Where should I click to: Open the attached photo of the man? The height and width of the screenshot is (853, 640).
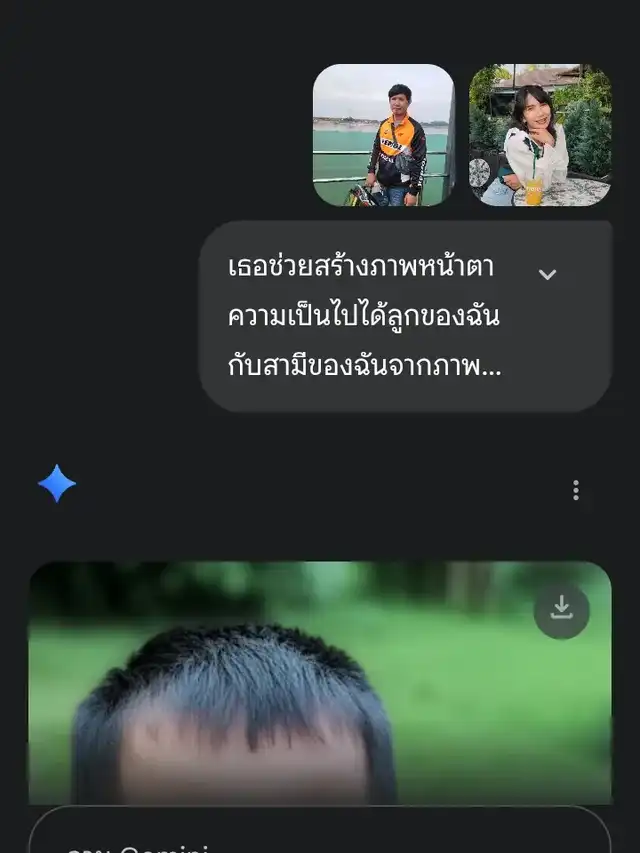(x=383, y=135)
